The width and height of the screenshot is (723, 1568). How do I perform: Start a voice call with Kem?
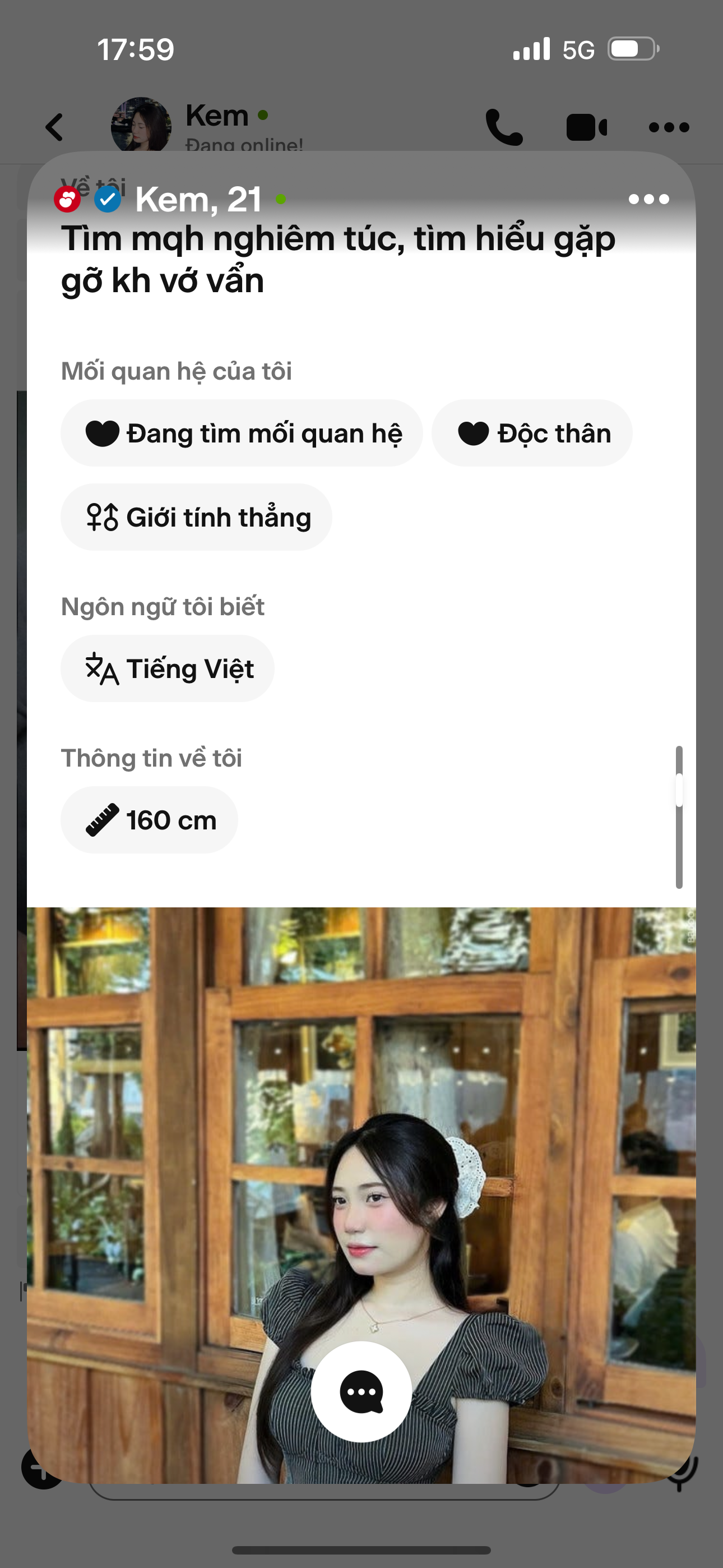point(504,127)
